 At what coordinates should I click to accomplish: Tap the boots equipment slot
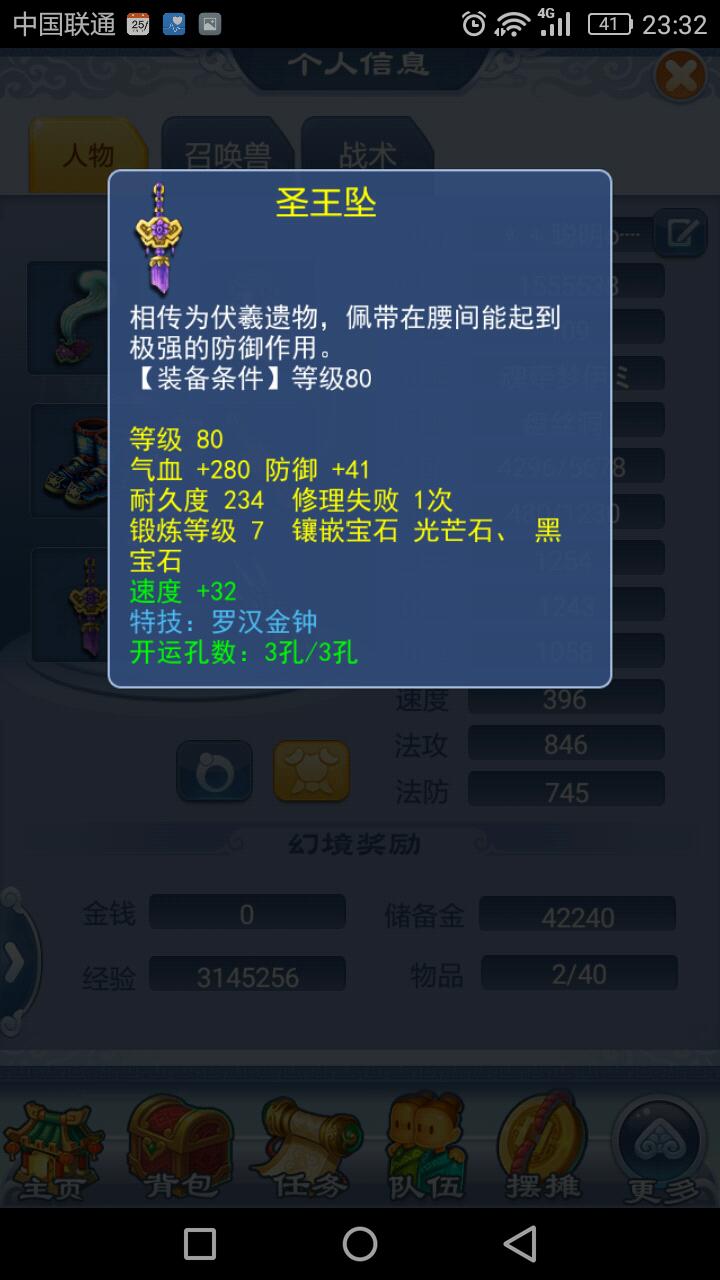click(x=68, y=460)
